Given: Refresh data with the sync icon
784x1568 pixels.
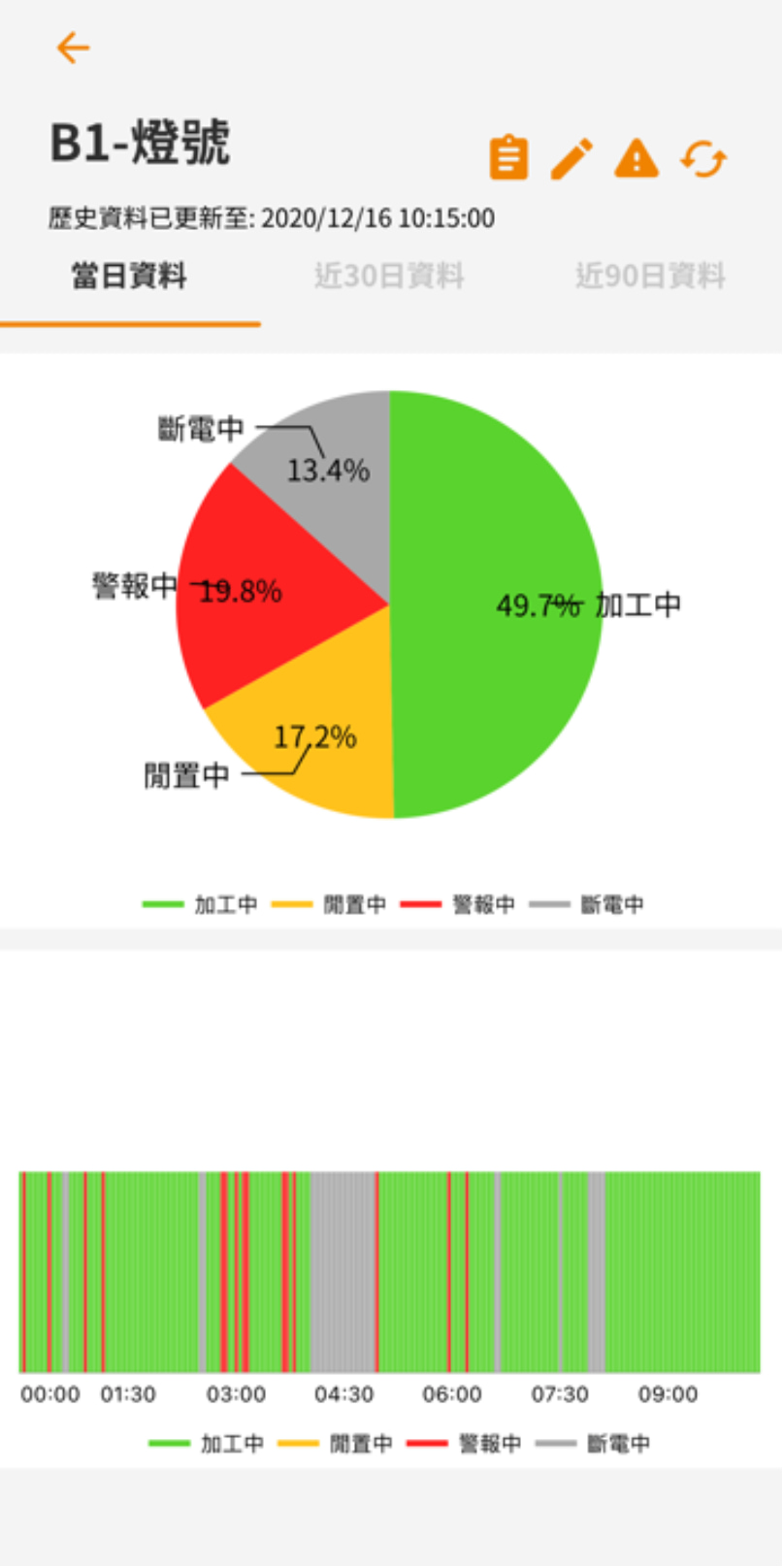Looking at the screenshot, I should [x=703, y=158].
